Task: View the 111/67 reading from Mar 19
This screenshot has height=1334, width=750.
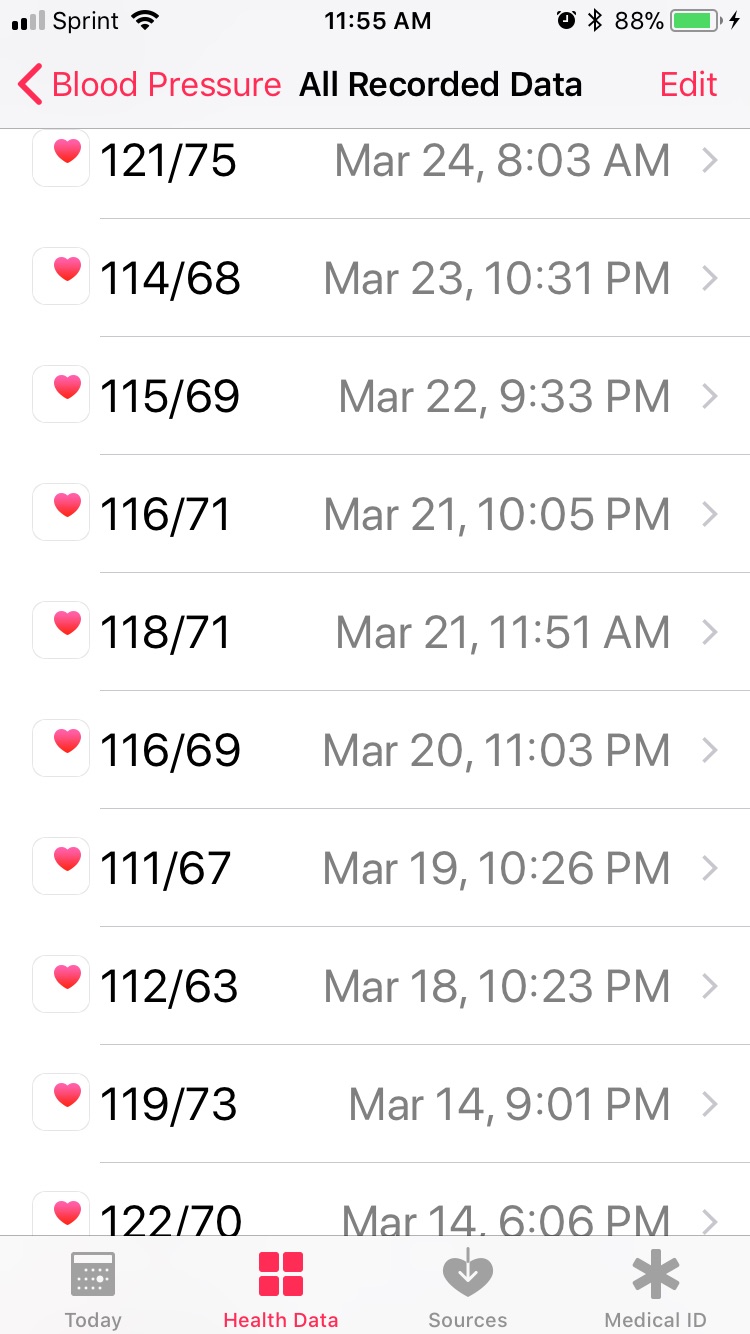Action: coord(375,868)
